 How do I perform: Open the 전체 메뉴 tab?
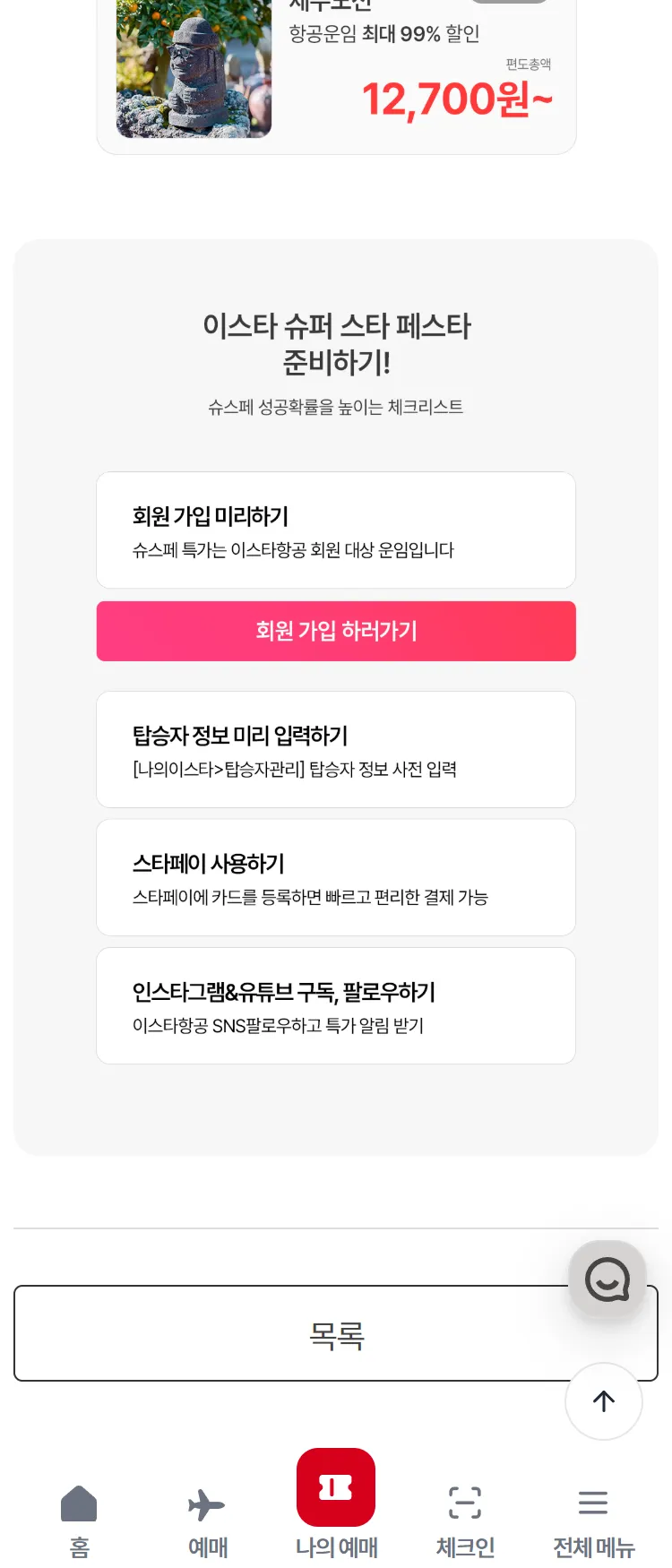[x=593, y=1520]
